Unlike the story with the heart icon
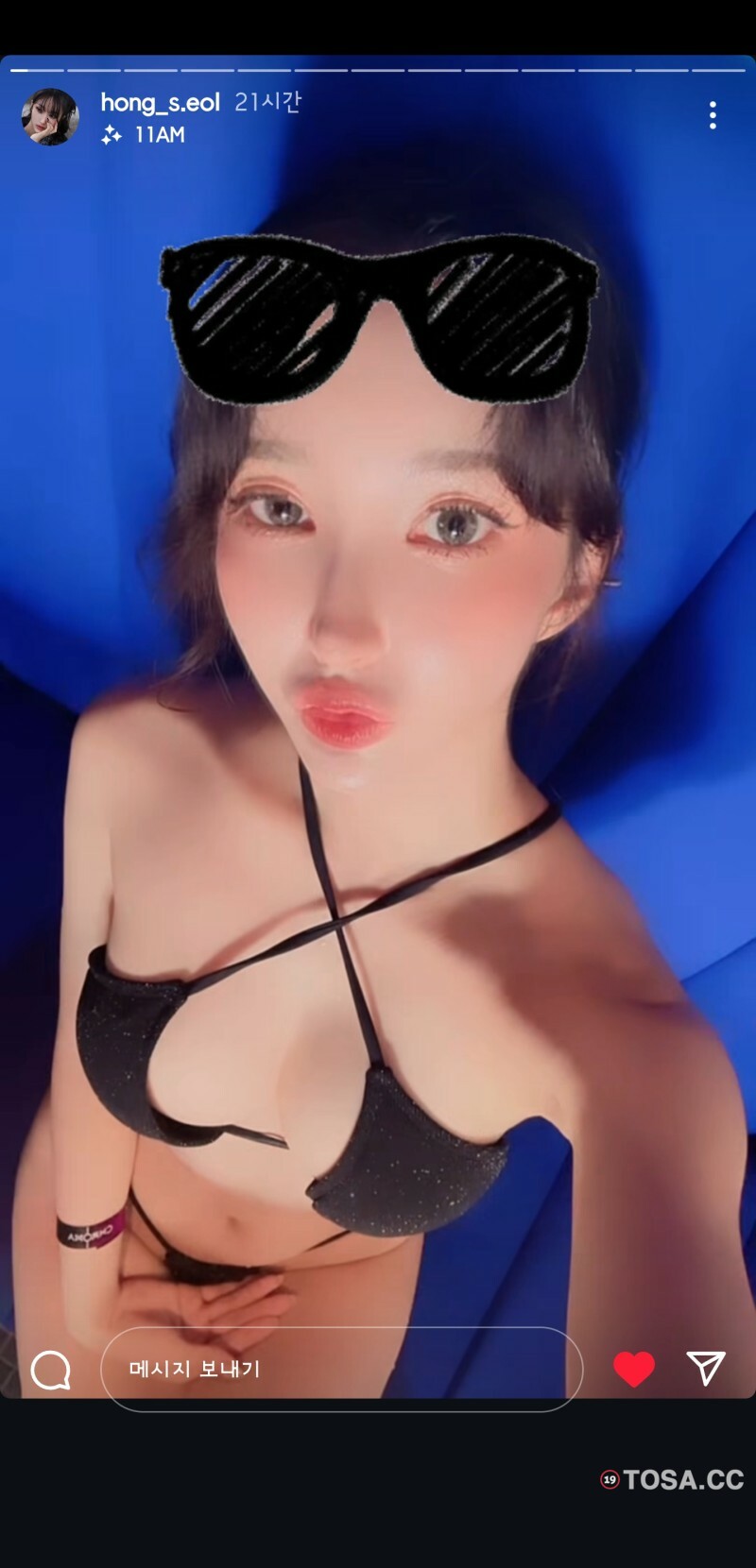The image size is (756, 1568). (x=633, y=1369)
